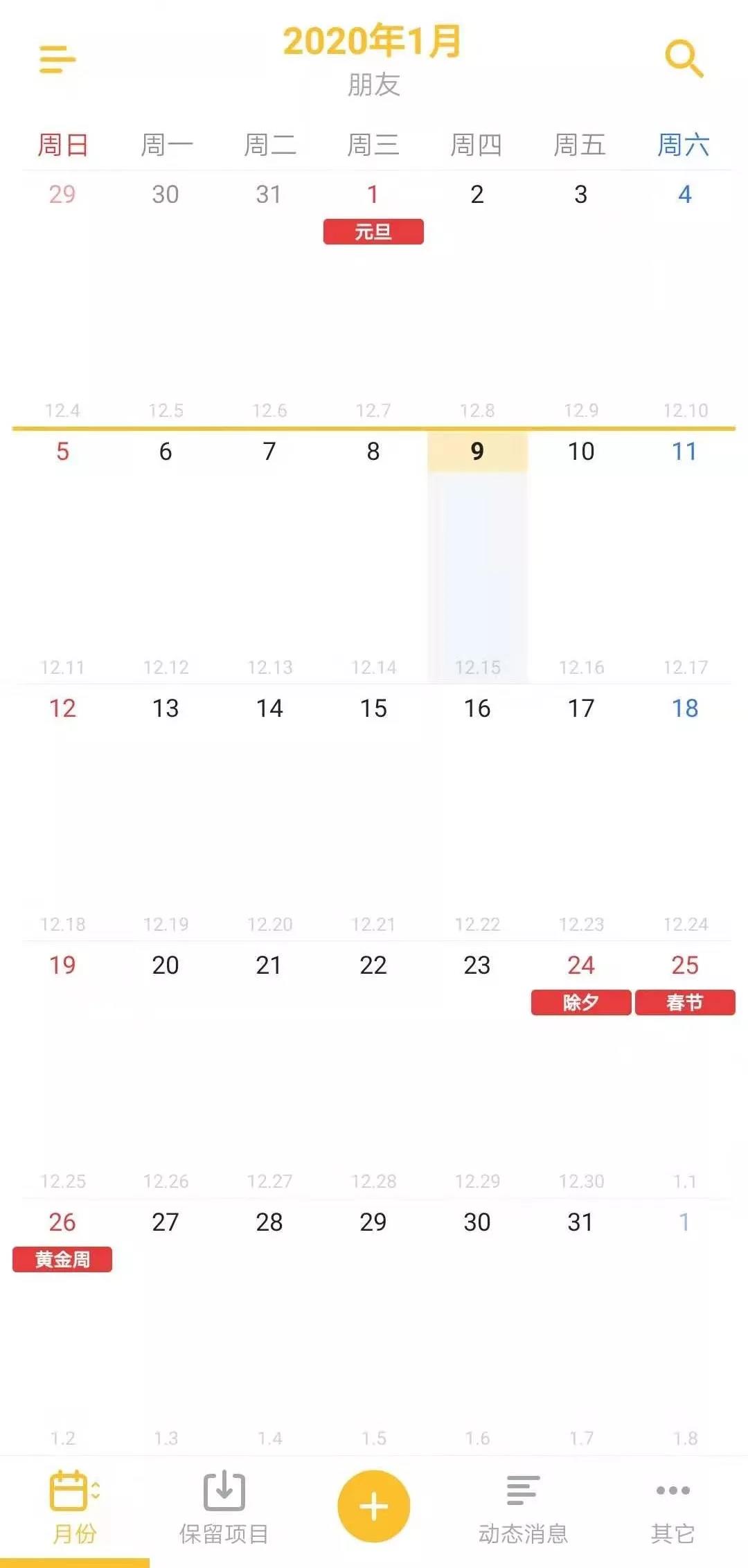The height and width of the screenshot is (1568, 748).
Task: Open the hamburger menu icon
Action: click(57, 60)
